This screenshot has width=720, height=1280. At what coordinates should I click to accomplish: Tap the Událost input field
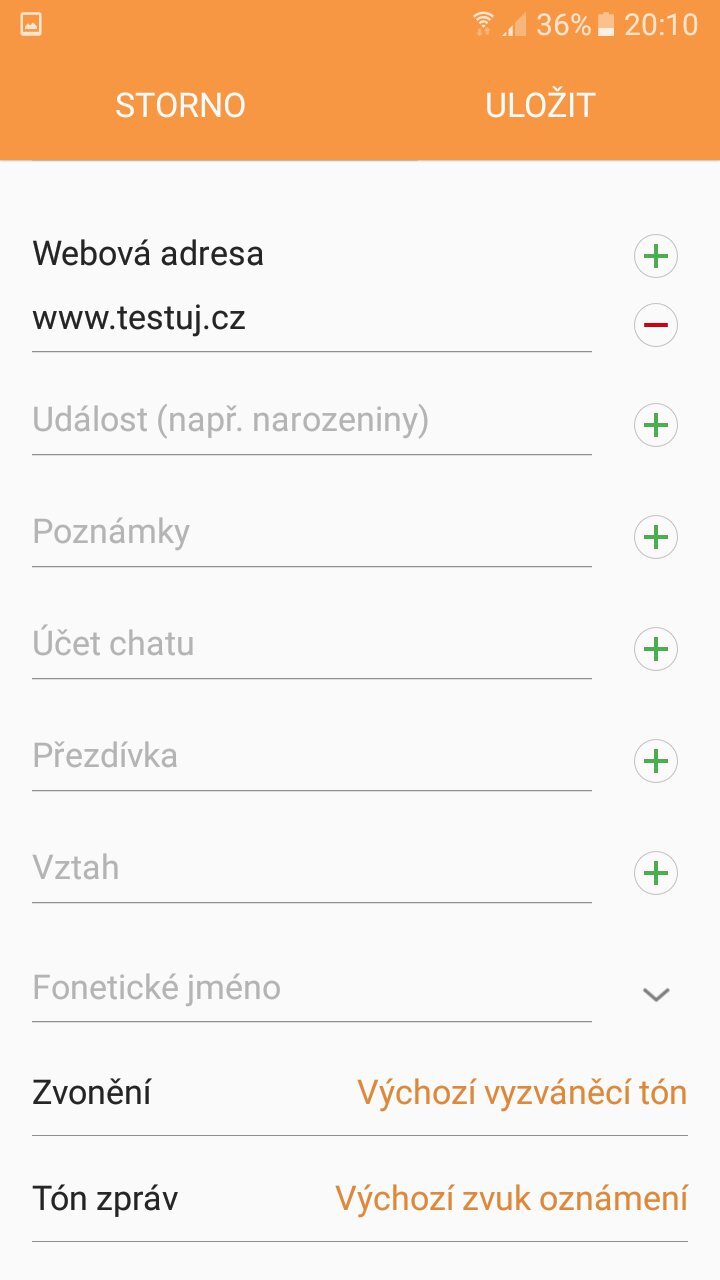(310, 421)
